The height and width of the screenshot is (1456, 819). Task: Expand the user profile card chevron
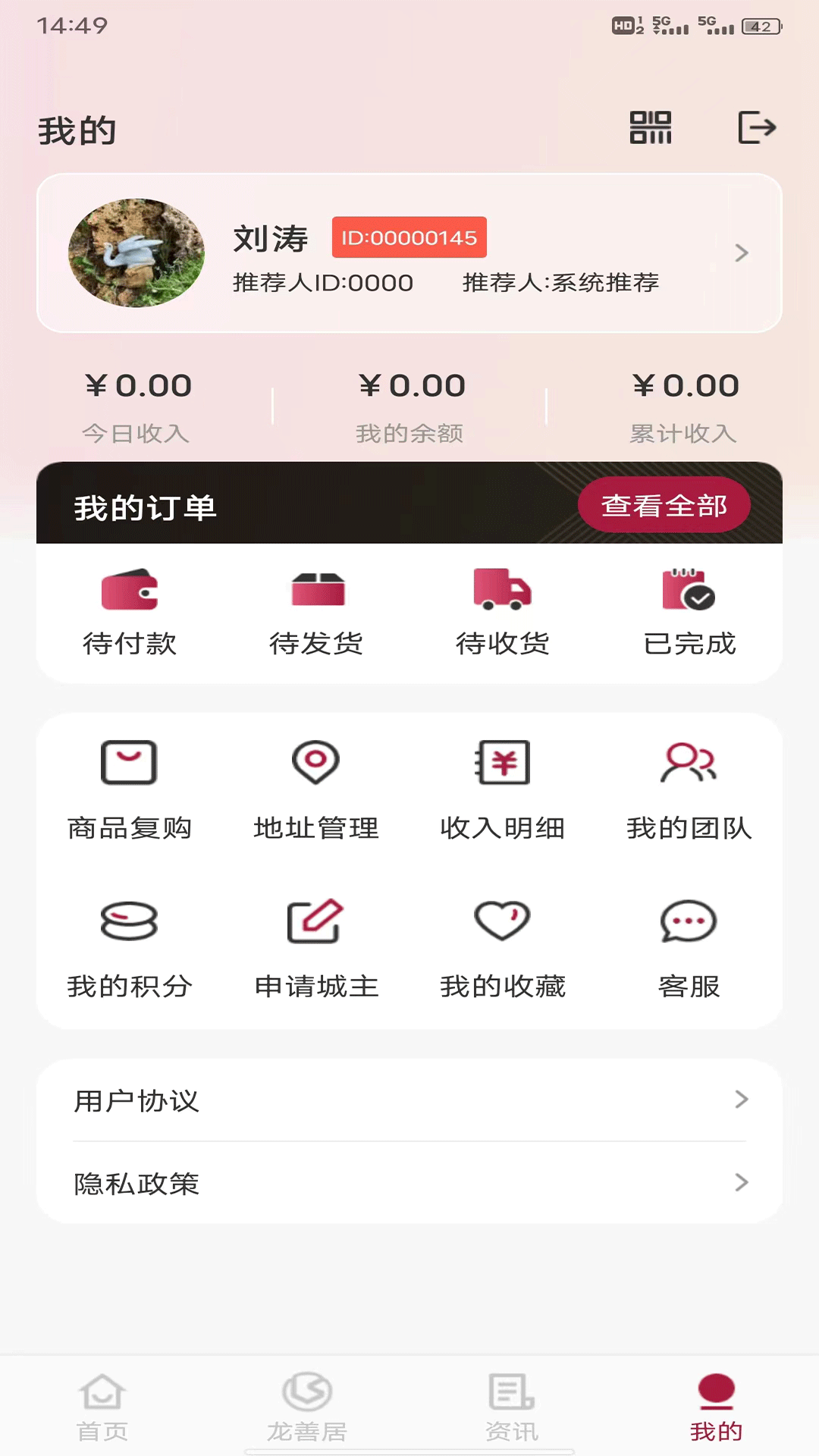pyautogui.click(x=742, y=253)
